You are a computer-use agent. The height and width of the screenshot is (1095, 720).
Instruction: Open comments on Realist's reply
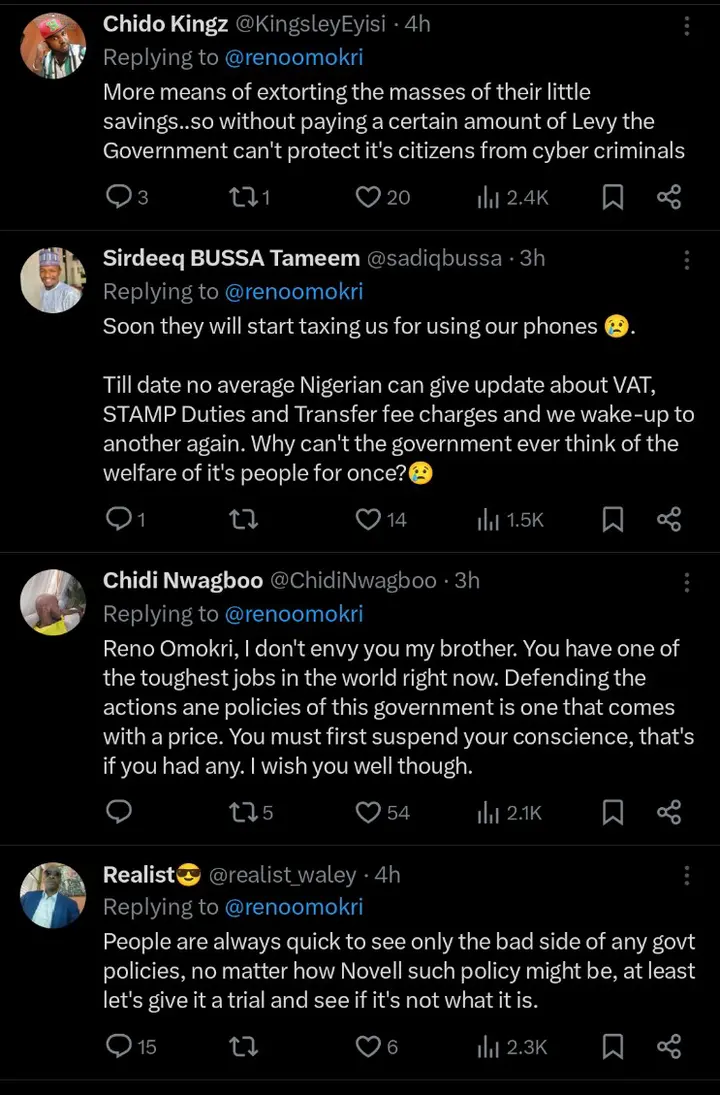(x=118, y=1047)
